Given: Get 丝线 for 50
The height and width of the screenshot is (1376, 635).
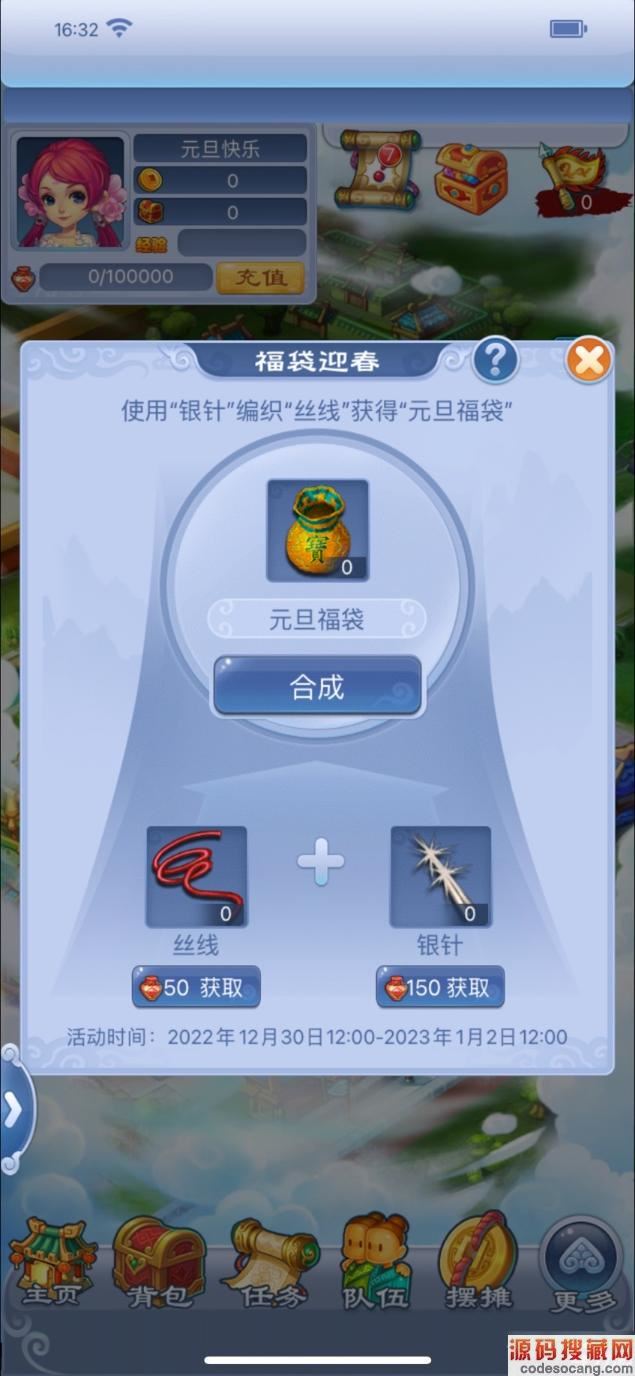Looking at the screenshot, I should click(x=196, y=987).
